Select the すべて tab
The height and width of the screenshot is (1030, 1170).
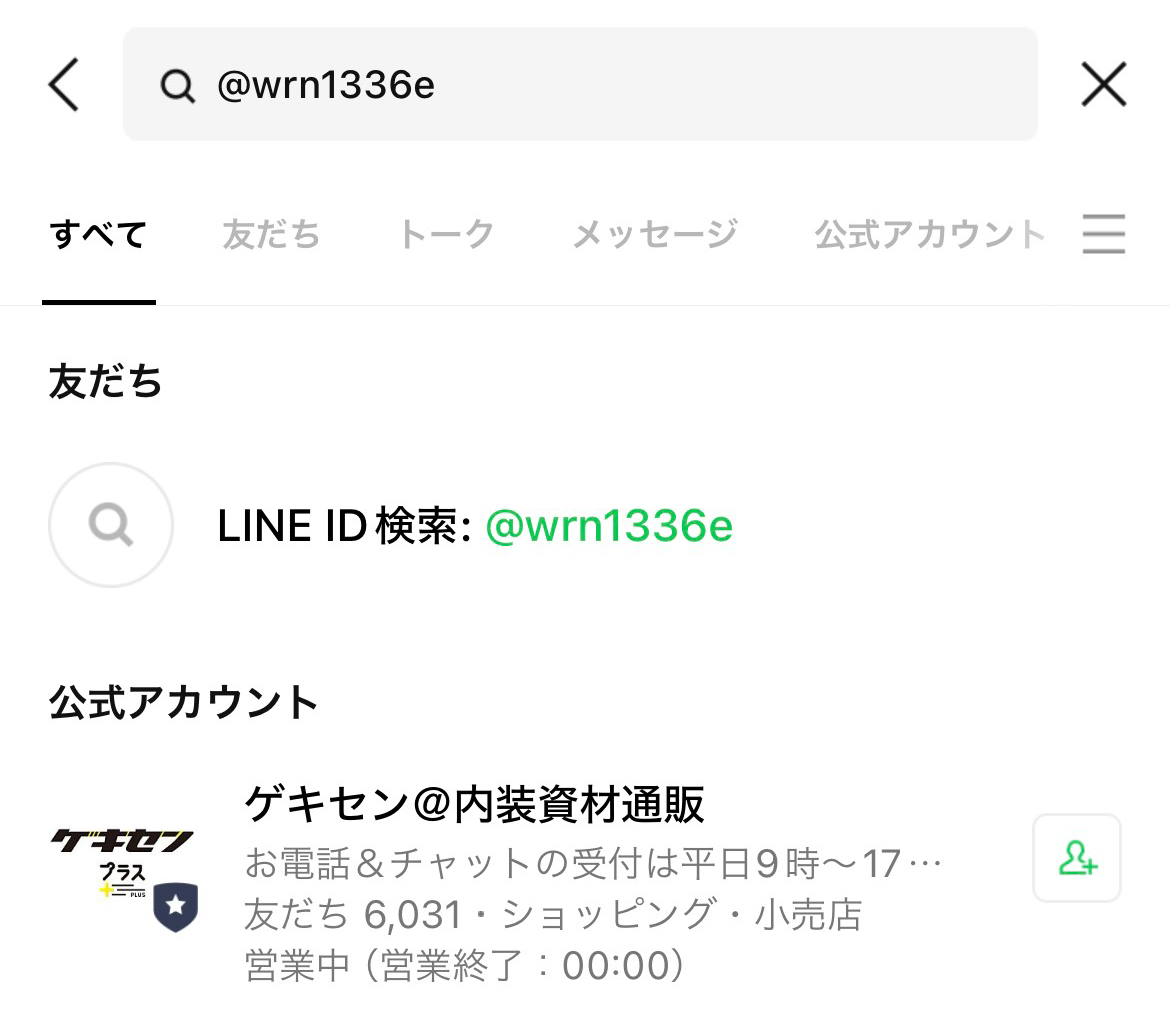pyautogui.click(x=98, y=235)
